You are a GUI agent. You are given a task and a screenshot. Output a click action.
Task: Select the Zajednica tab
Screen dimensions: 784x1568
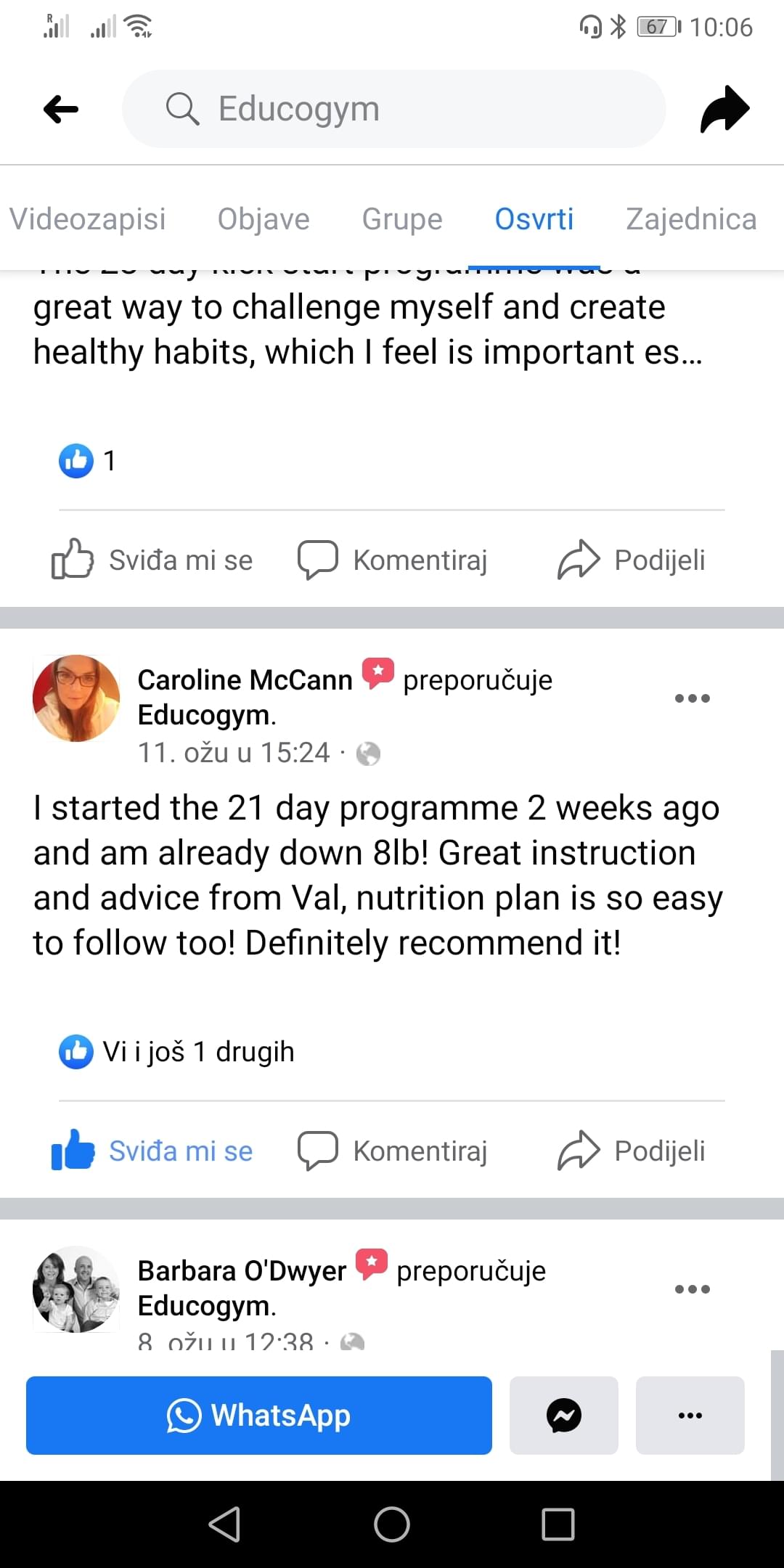pos(691,219)
